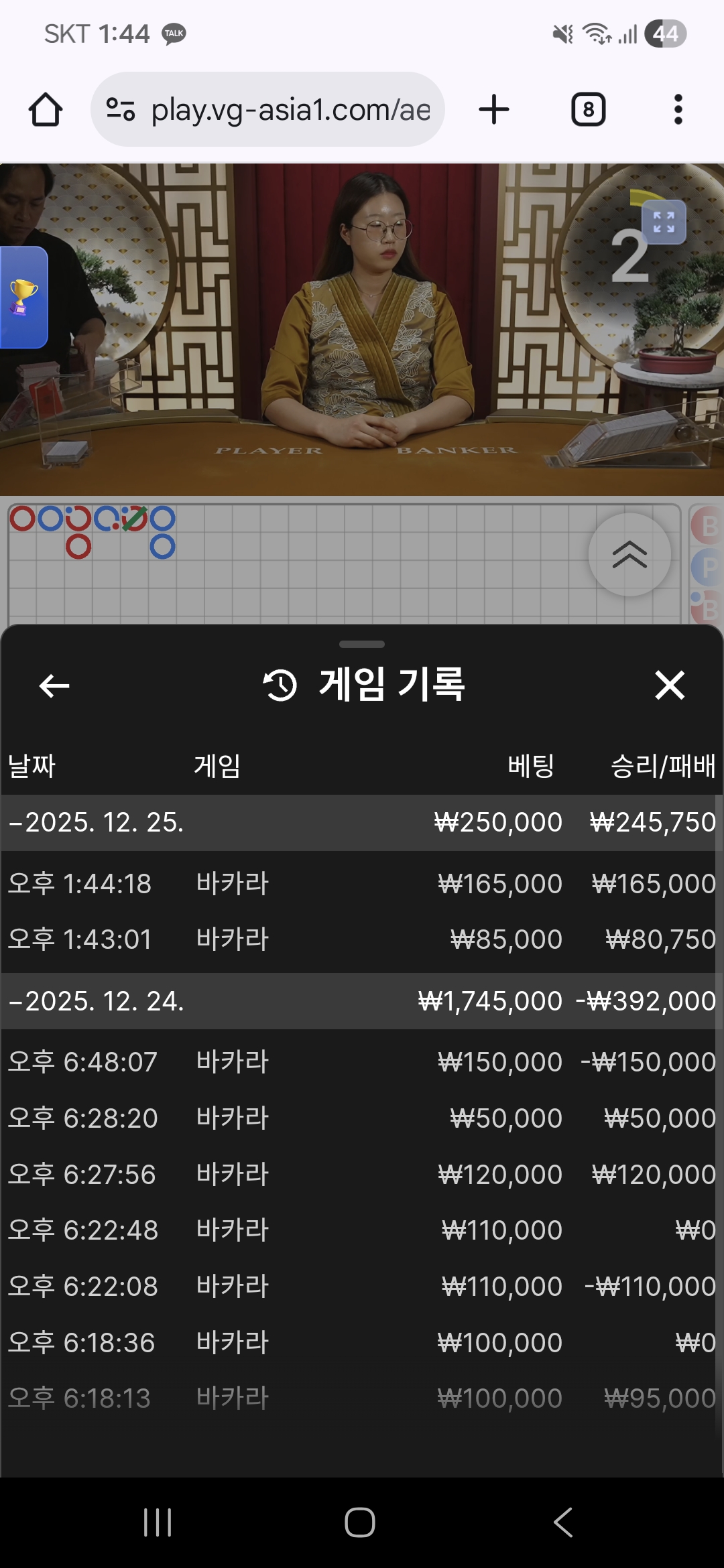
Task: Open the 오후 6:48:07 바카라 record
Action: tap(362, 1062)
